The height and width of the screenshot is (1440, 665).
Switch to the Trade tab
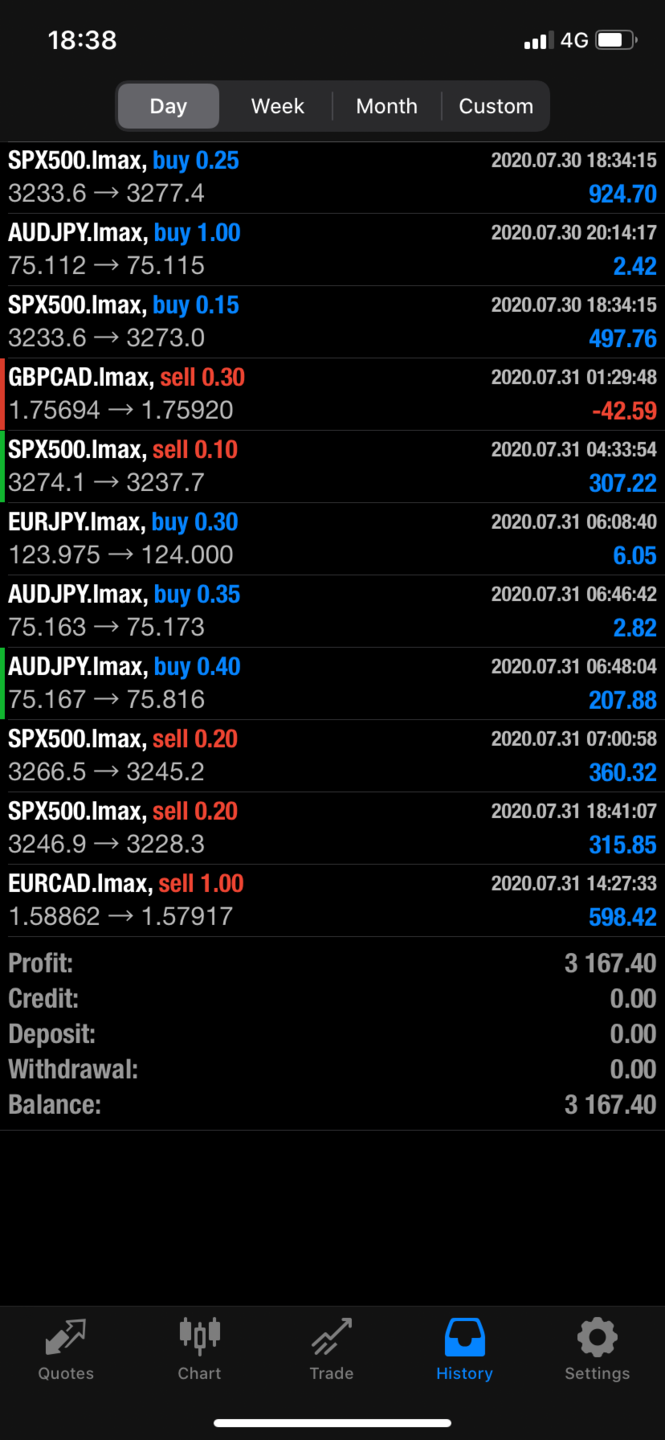(x=331, y=1349)
